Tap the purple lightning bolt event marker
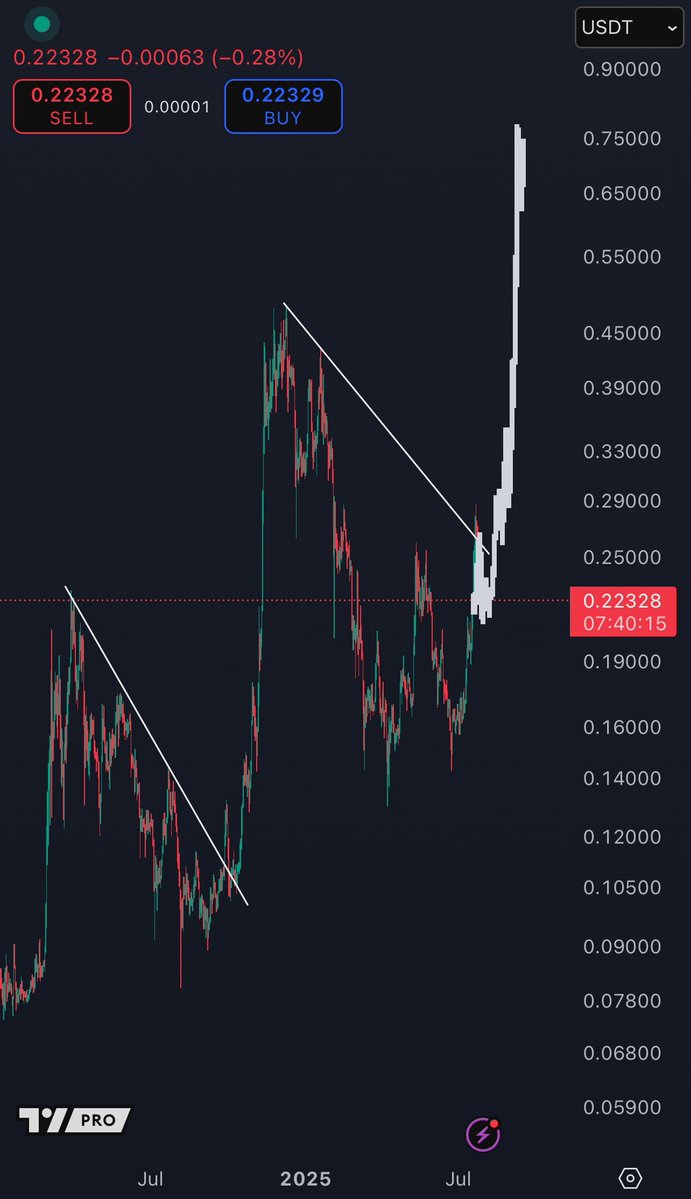Screen dimensions: 691x1199 [483, 1135]
